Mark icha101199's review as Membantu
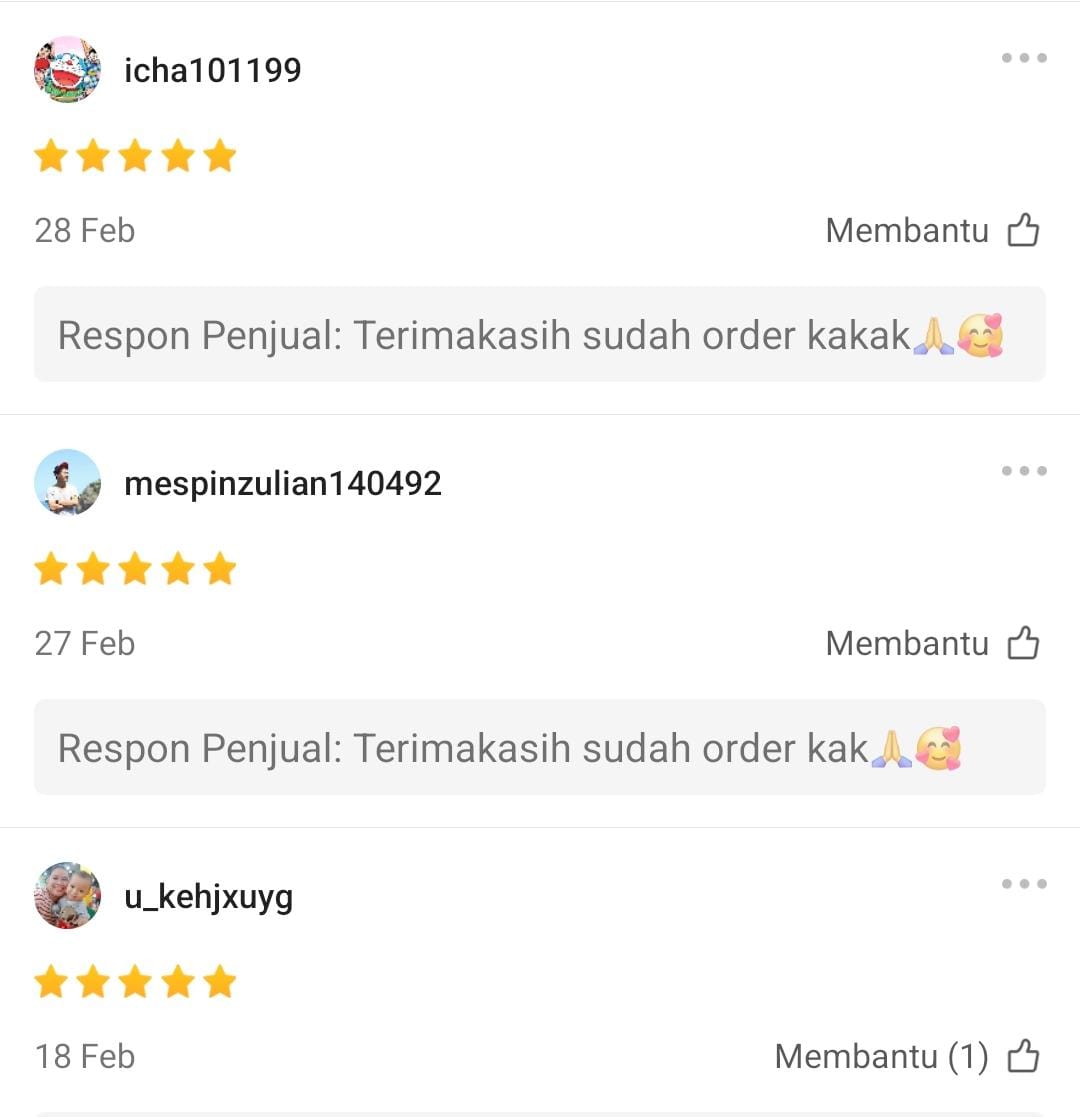1080x1117 pixels. tap(1022, 231)
